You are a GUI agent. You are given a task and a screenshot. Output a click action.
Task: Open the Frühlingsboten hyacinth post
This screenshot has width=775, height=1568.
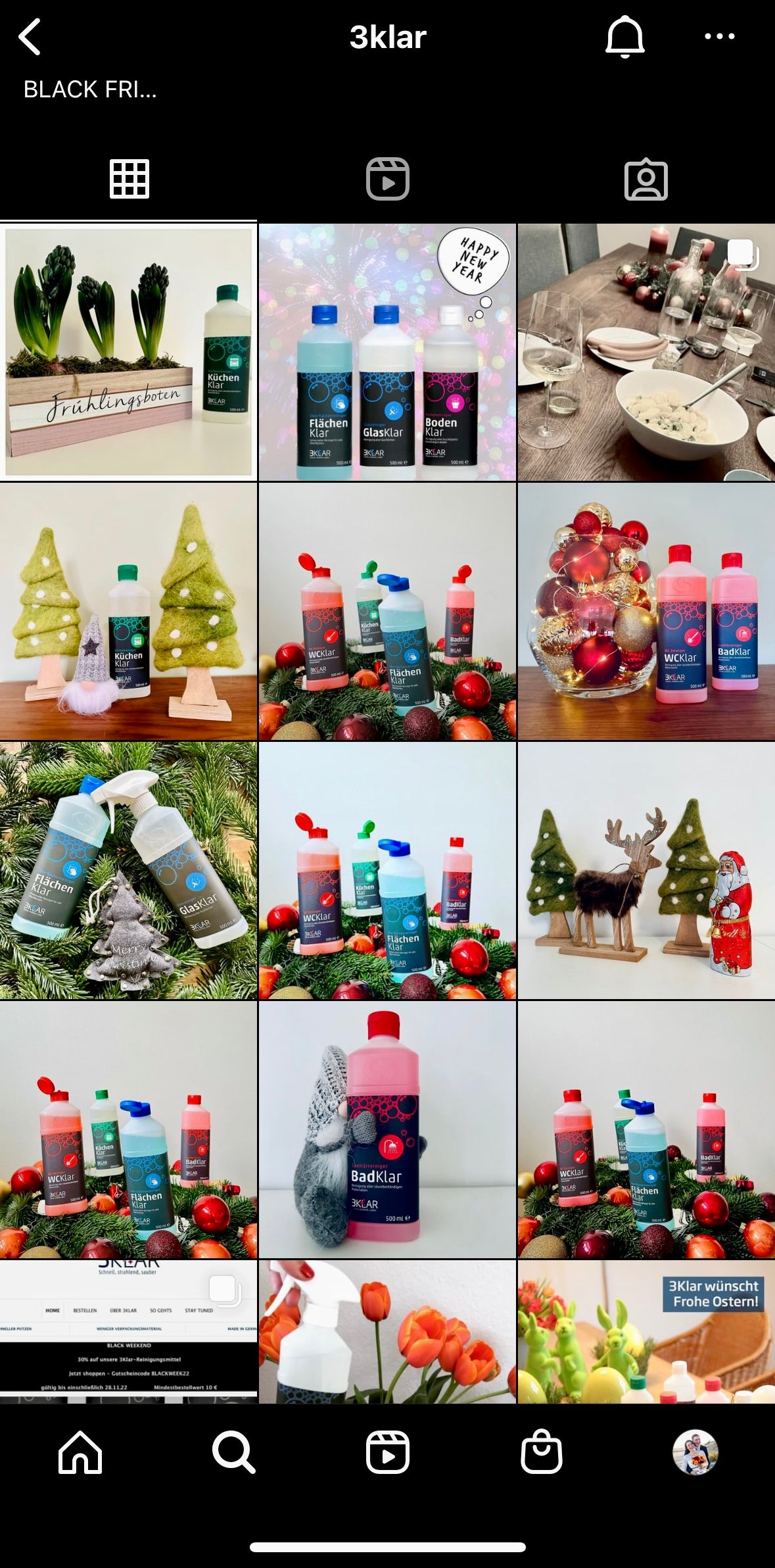tap(128, 352)
